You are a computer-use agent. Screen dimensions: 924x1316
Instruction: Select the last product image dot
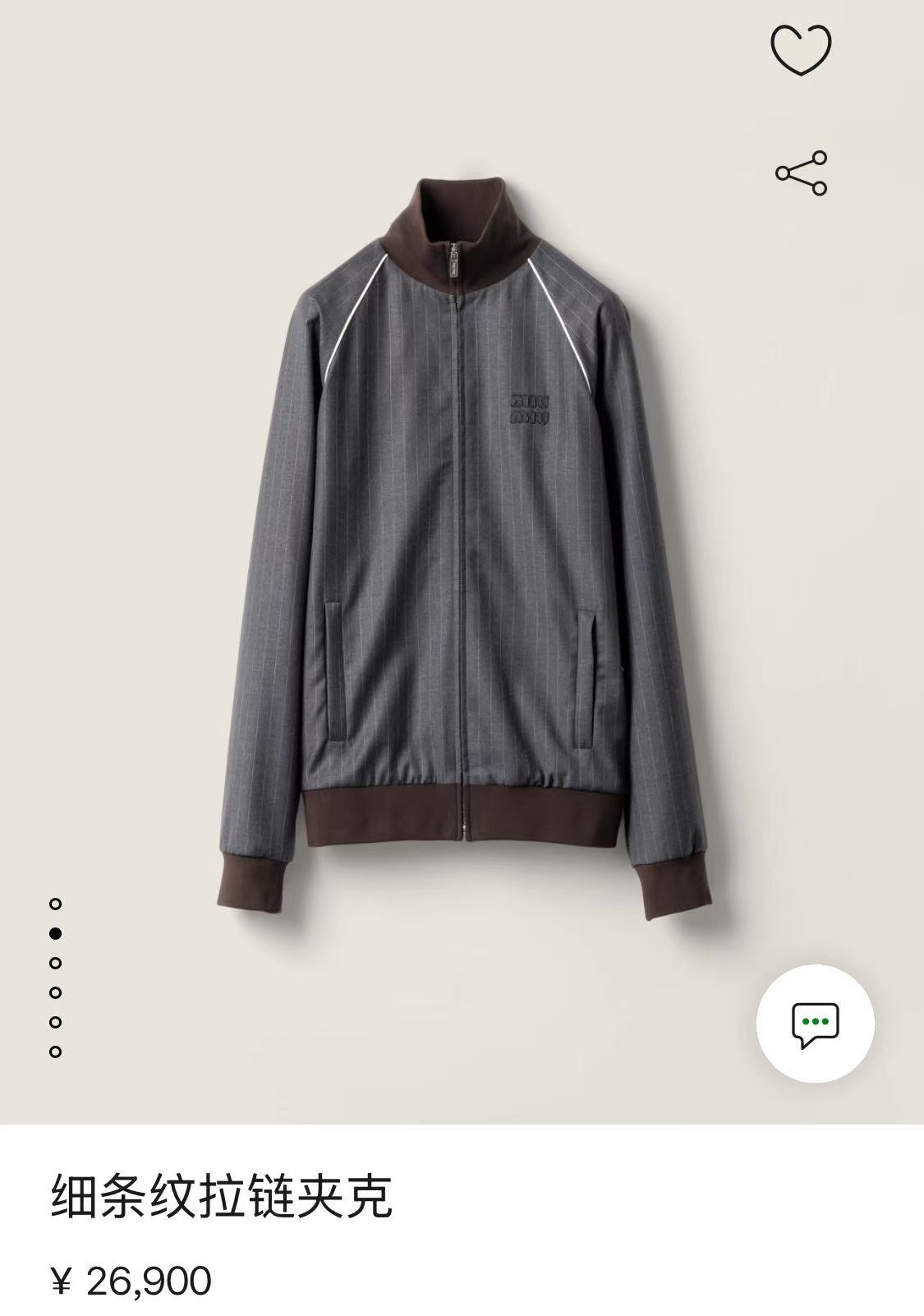point(56,1051)
